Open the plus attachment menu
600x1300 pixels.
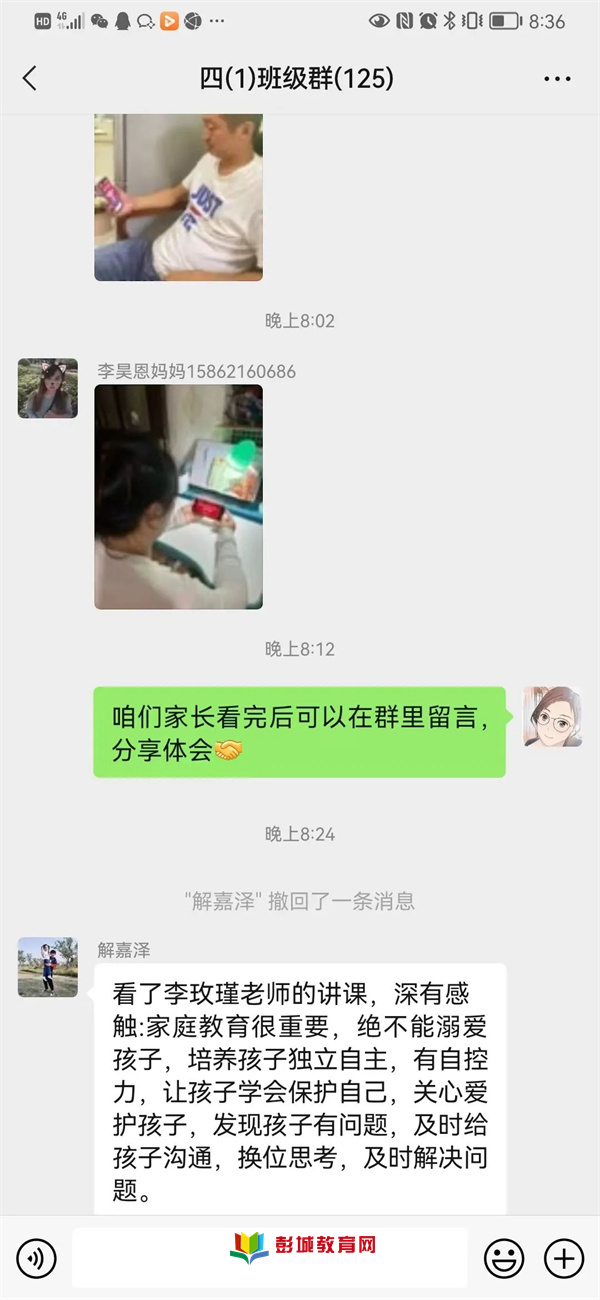click(563, 1257)
